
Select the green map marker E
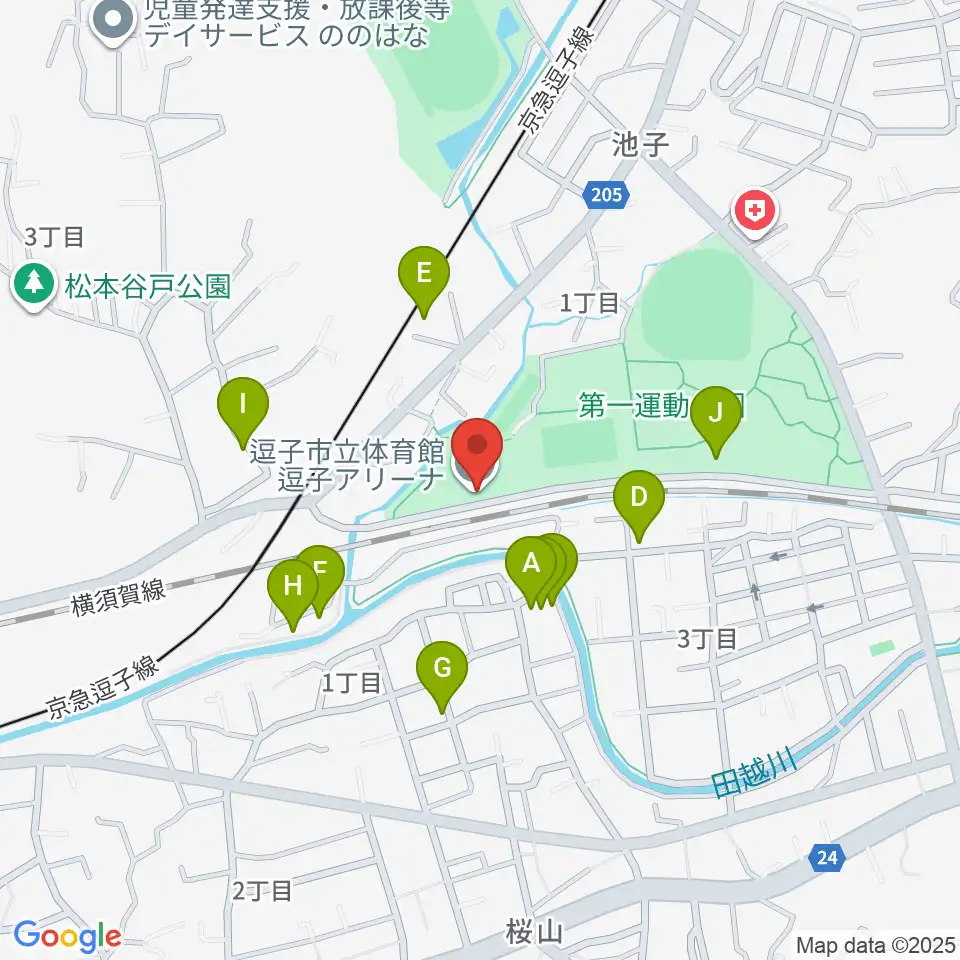click(x=424, y=280)
